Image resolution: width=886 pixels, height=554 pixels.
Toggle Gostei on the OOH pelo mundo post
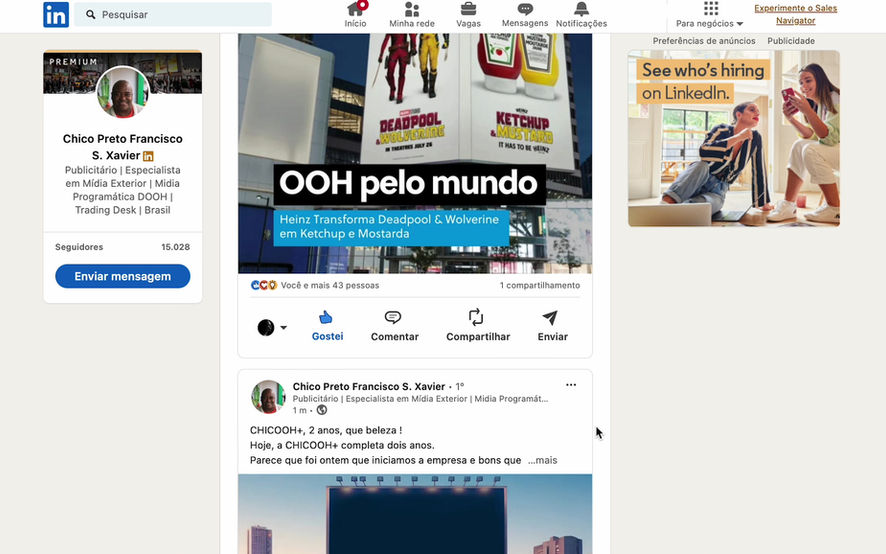coord(327,326)
